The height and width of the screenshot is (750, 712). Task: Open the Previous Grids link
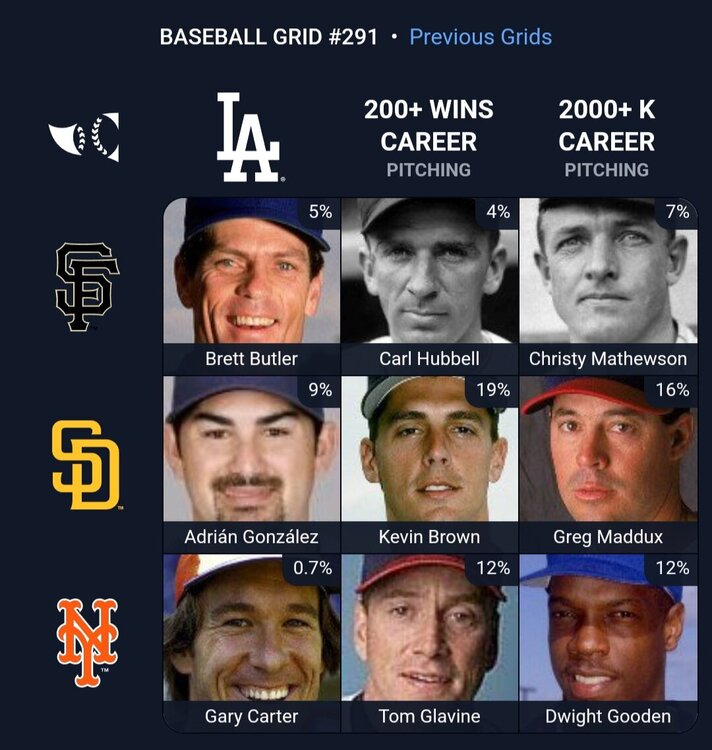click(x=480, y=37)
